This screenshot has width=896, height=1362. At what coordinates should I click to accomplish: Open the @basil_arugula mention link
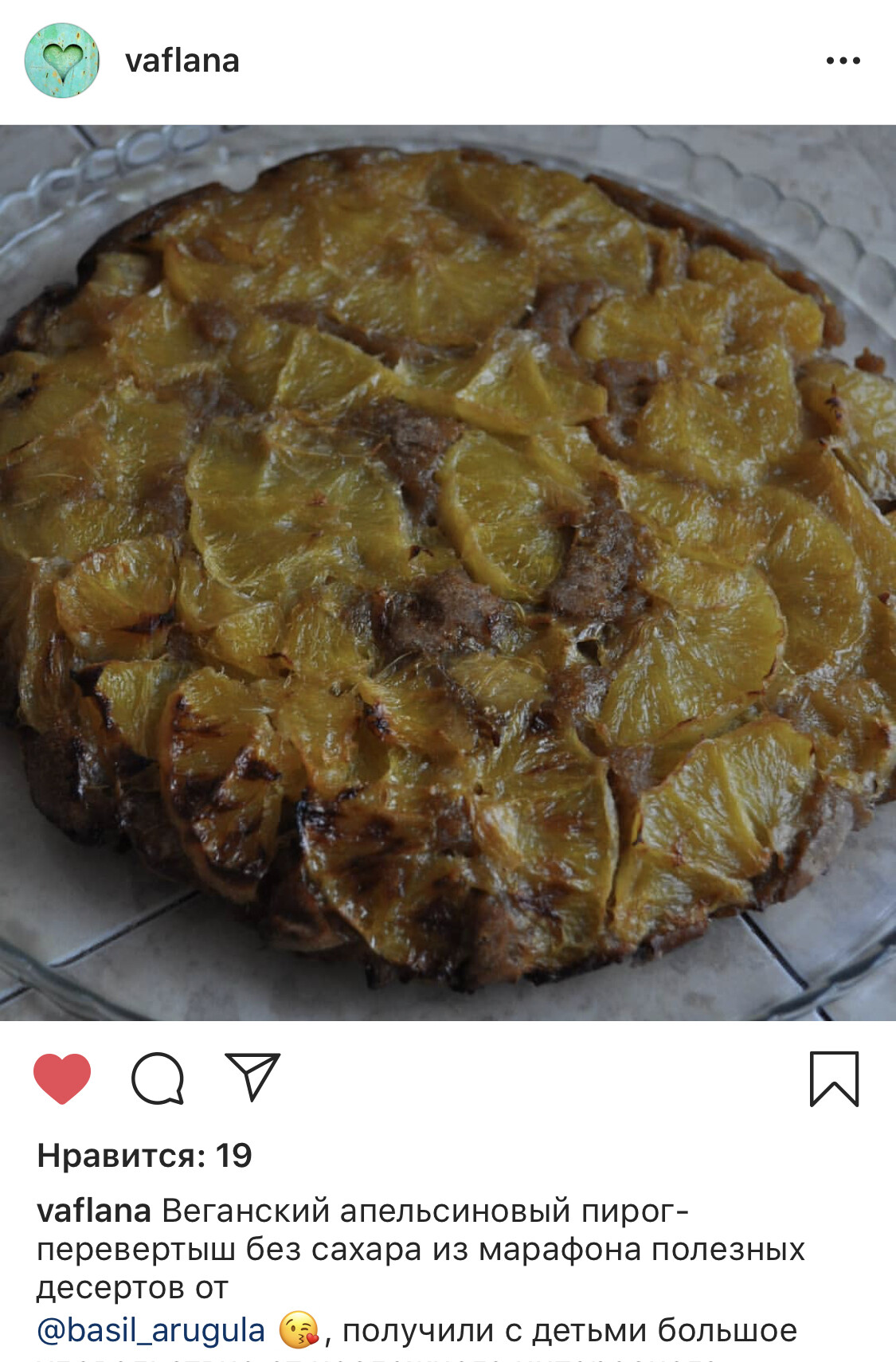pyautogui.click(x=151, y=1330)
